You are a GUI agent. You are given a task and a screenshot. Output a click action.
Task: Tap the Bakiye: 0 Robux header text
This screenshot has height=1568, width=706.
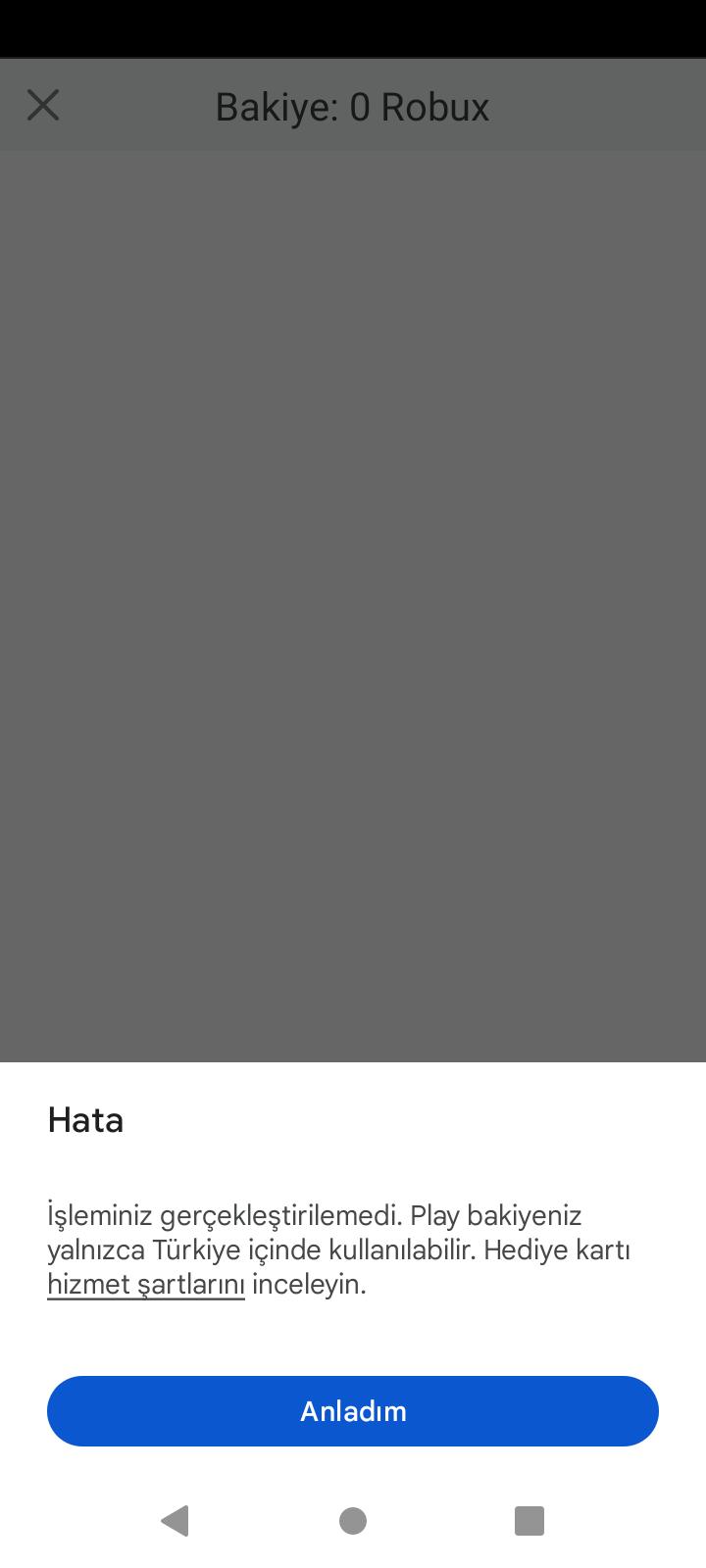click(x=352, y=106)
